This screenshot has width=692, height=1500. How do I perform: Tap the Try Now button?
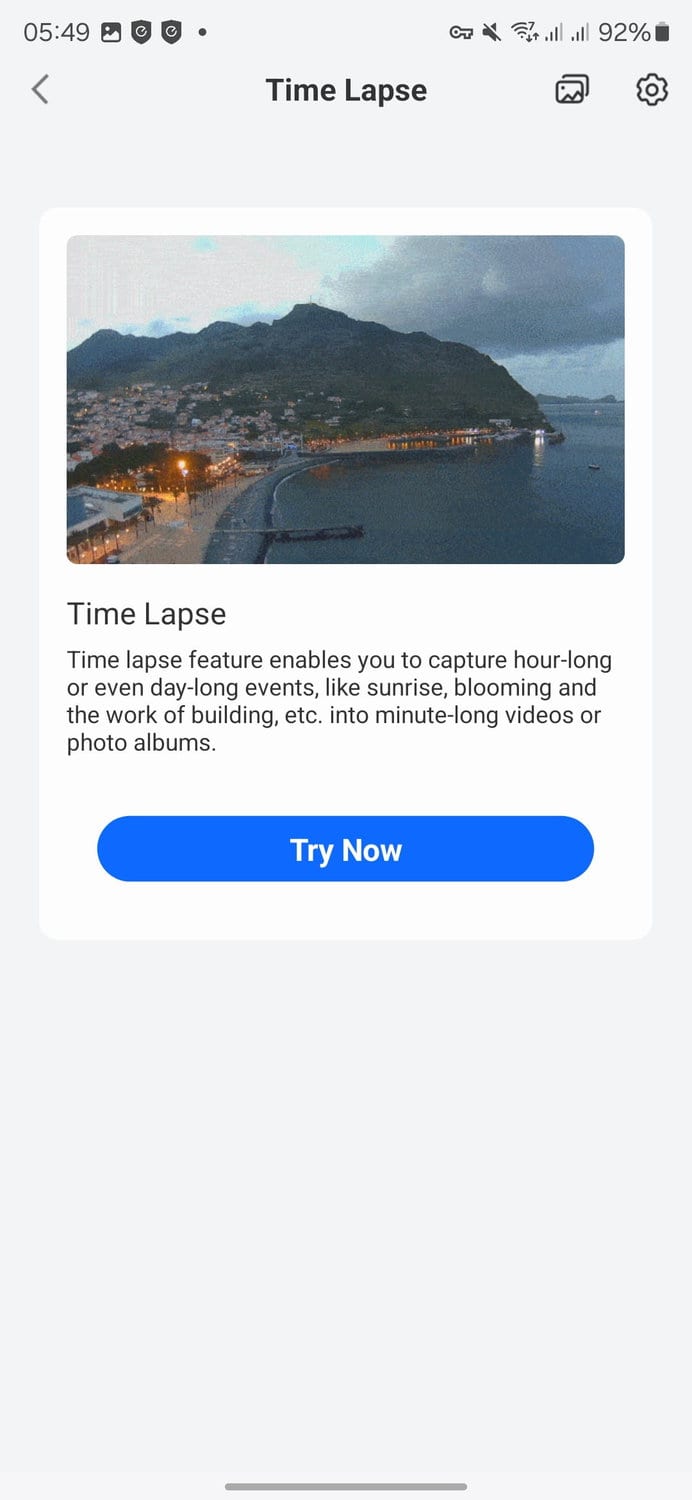tap(345, 849)
